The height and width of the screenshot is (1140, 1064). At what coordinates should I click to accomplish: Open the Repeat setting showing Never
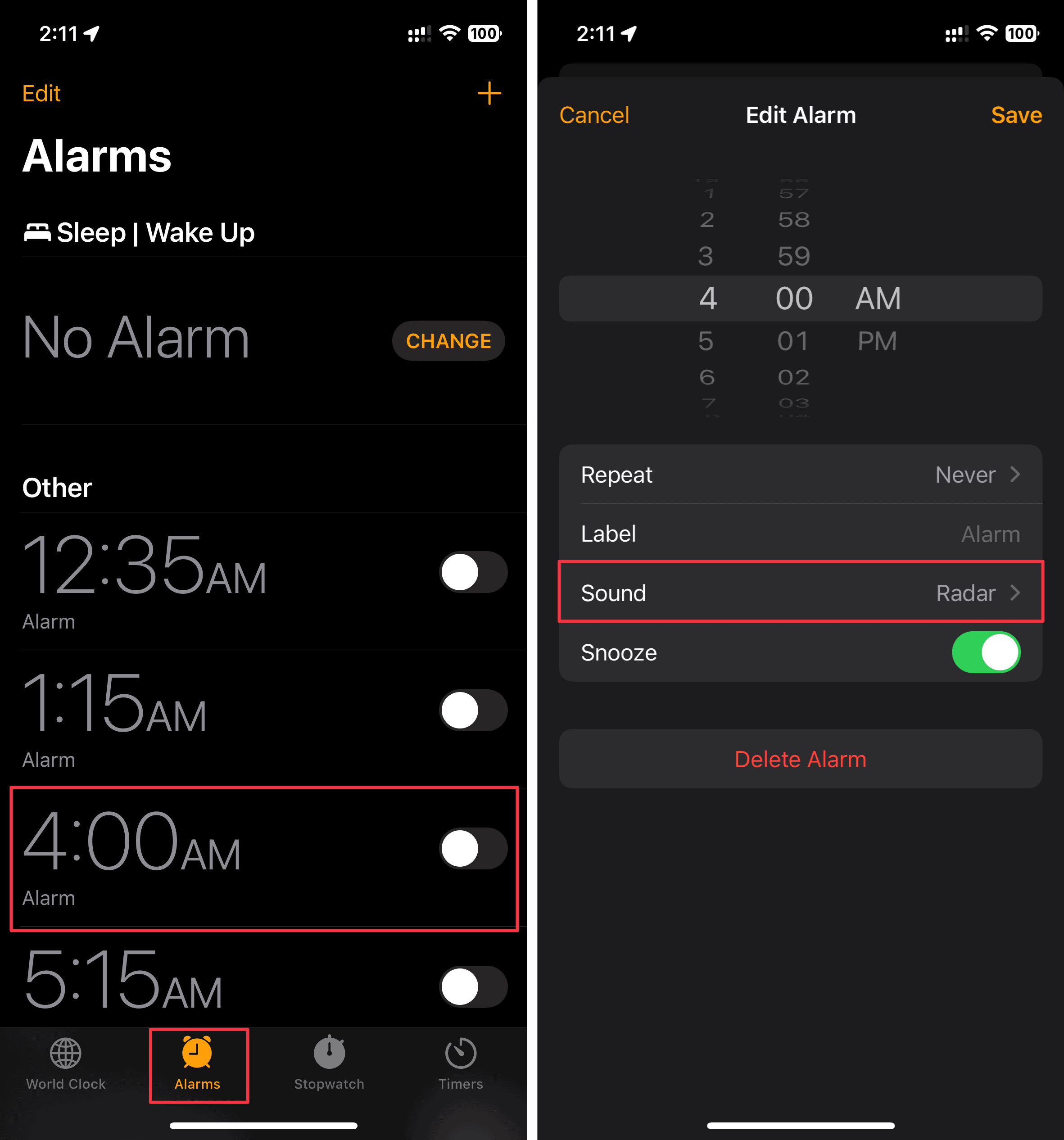coord(800,475)
